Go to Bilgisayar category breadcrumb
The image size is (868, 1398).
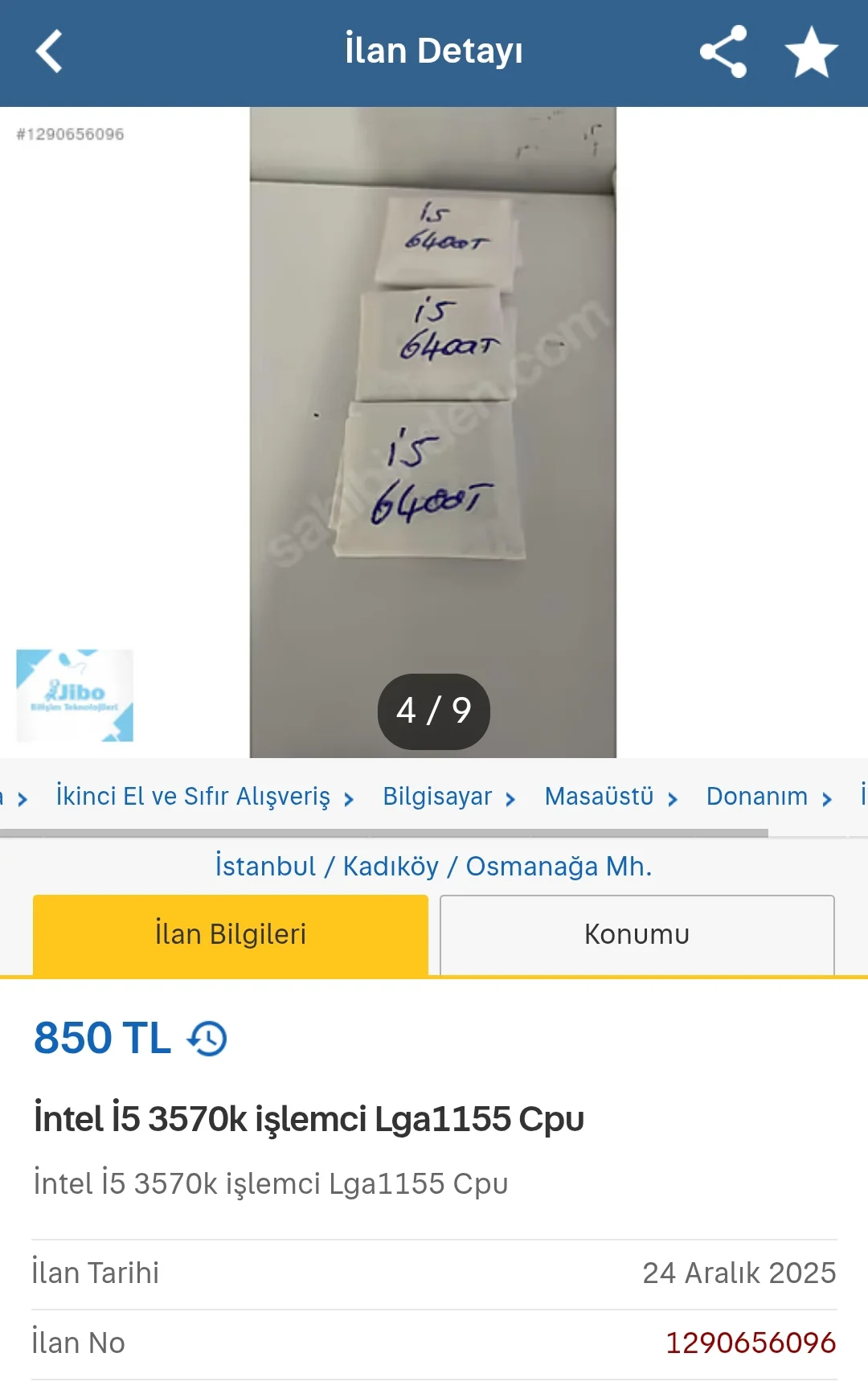click(437, 796)
